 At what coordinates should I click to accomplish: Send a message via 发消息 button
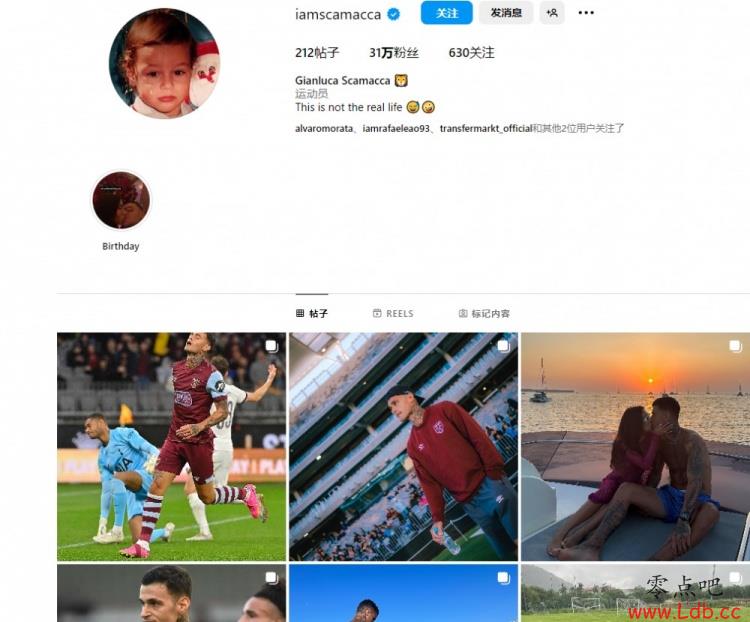pyautogui.click(x=506, y=13)
